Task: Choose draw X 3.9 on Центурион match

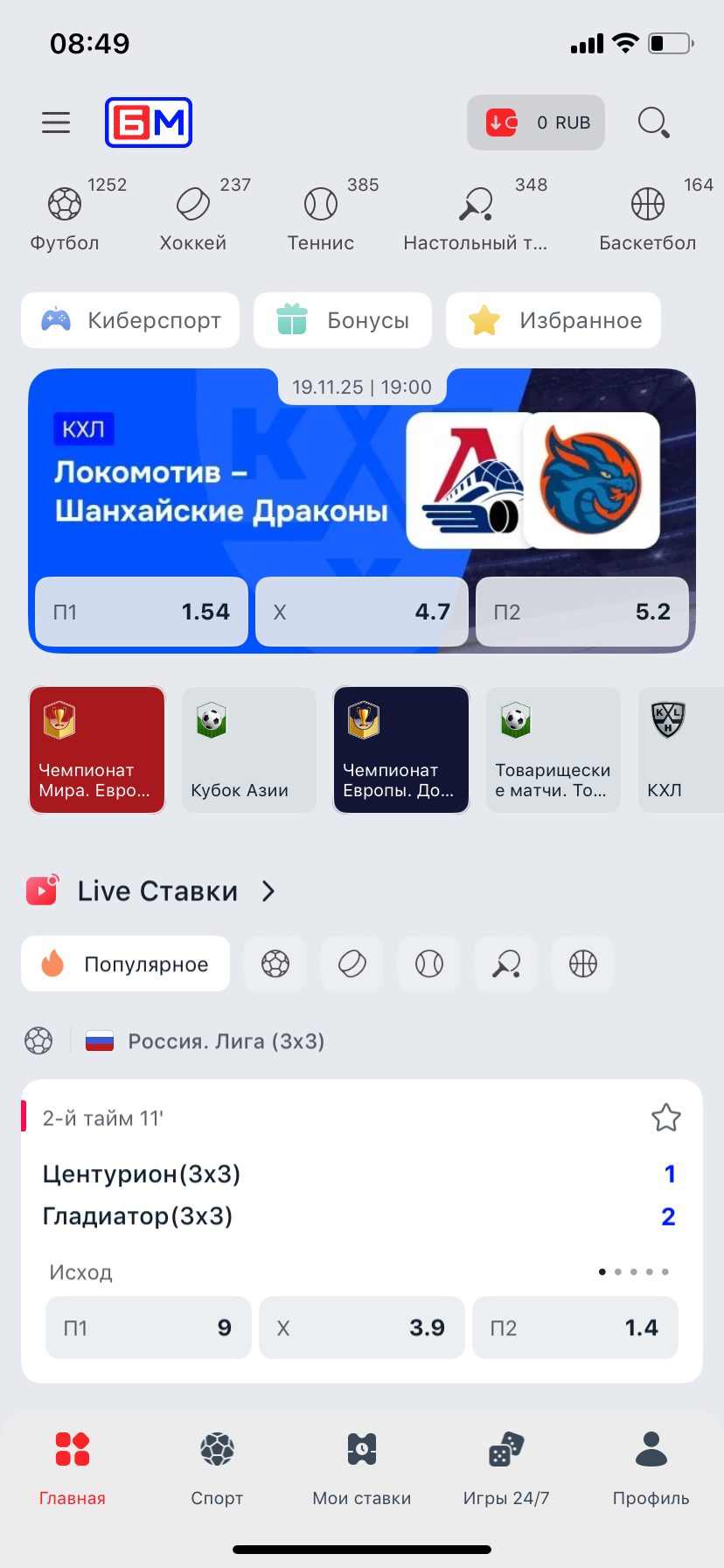Action: tap(361, 1327)
